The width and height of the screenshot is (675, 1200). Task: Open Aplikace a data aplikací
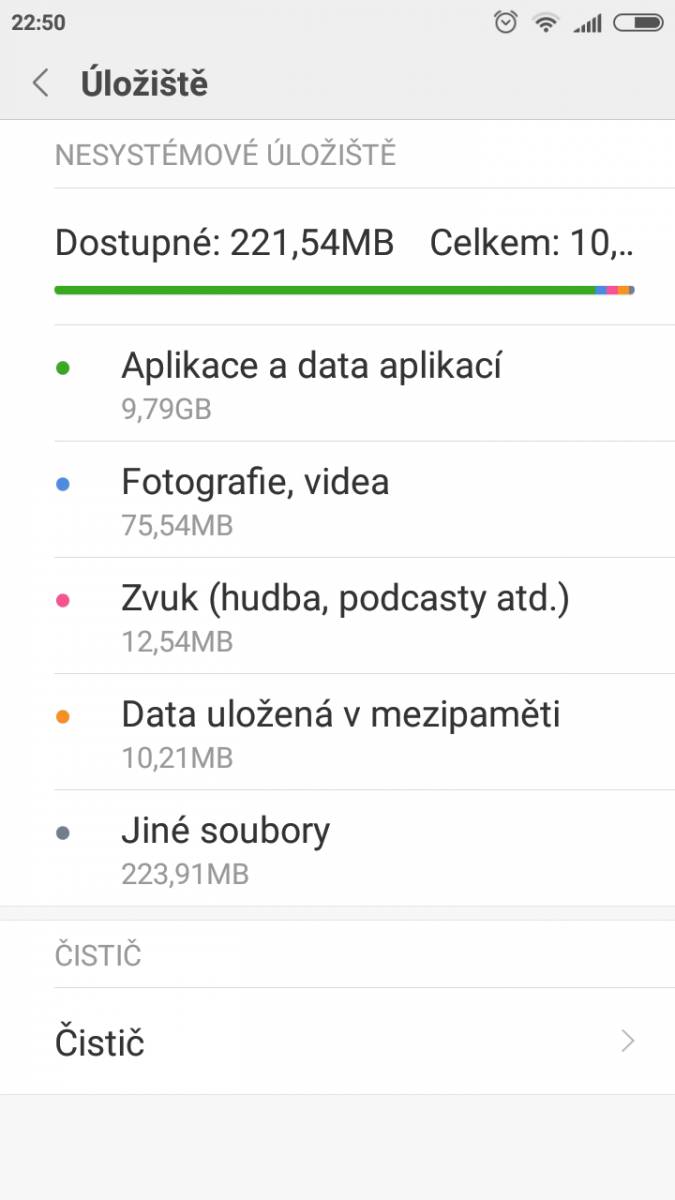[337, 383]
